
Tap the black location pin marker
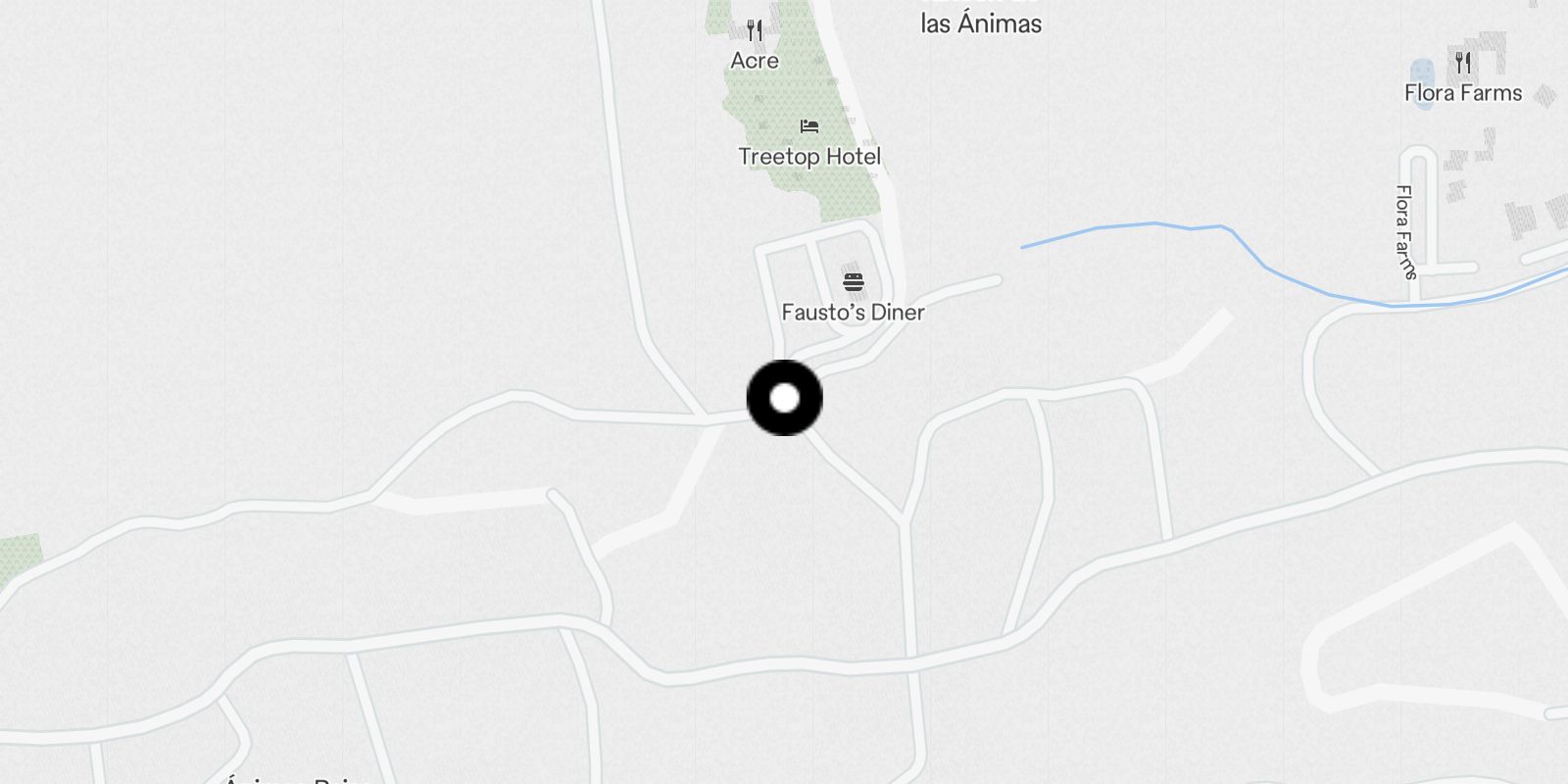pyautogui.click(x=784, y=398)
